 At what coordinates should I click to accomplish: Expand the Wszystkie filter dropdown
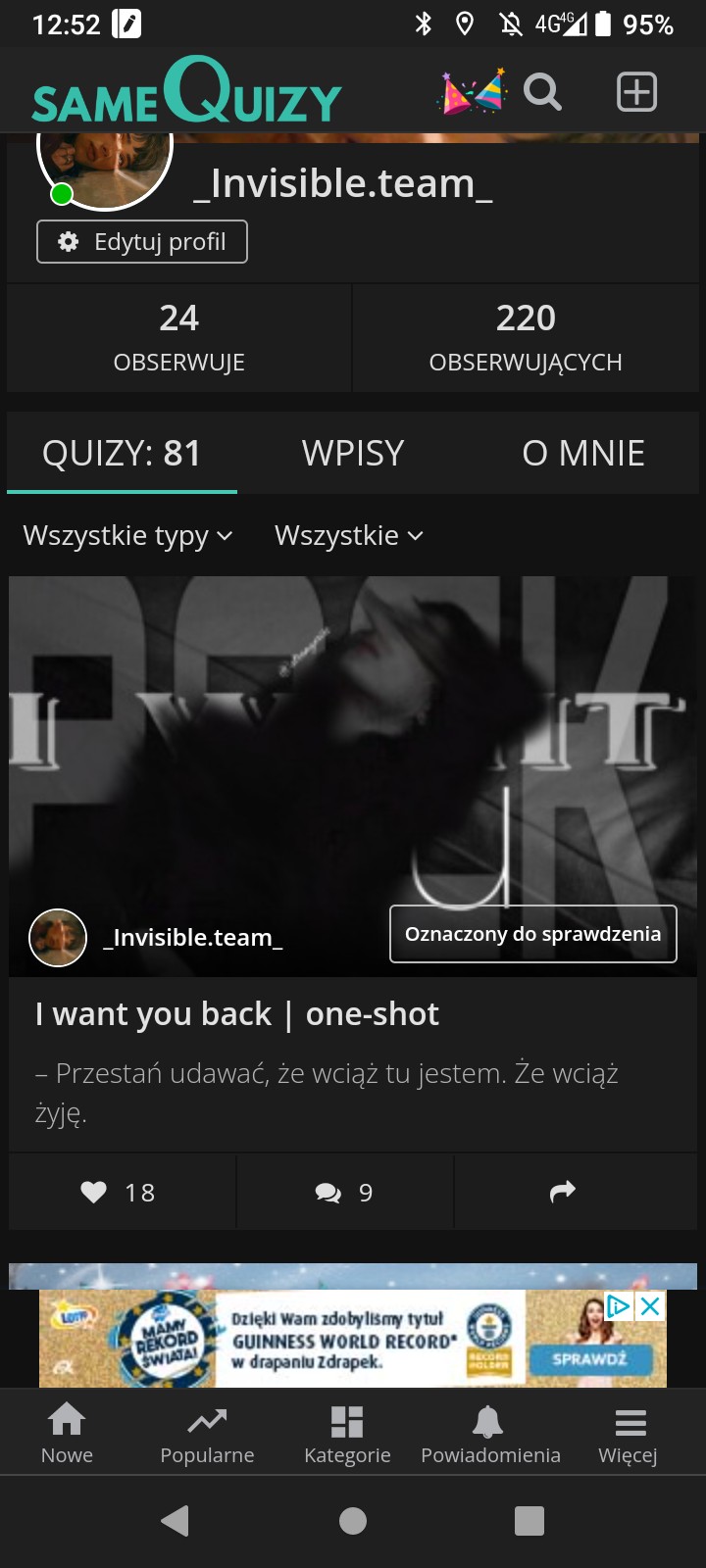[348, 535]
